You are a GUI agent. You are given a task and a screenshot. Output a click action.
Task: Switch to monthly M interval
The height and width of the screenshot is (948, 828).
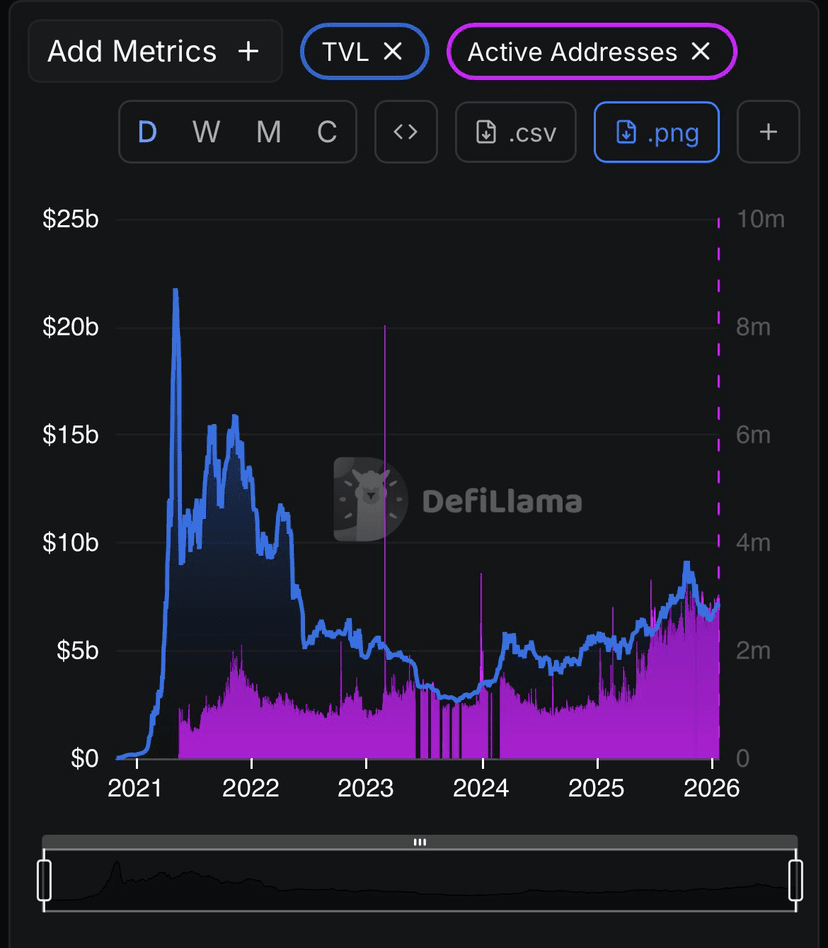click(x=268, y=131)
